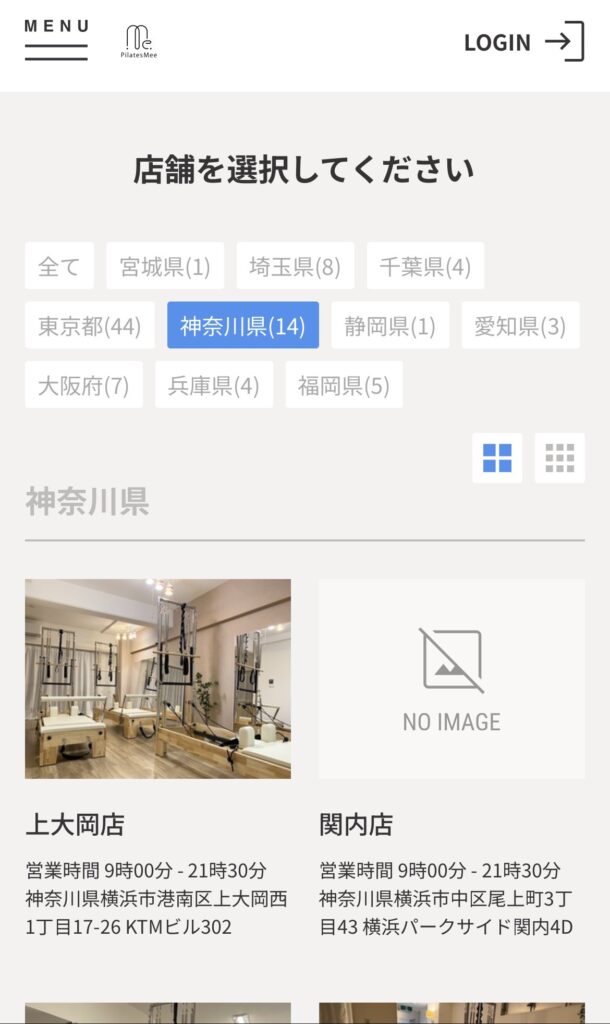Select the 愛知県(3) chip
Screen dimensions: 610x1024
point(520,326)
